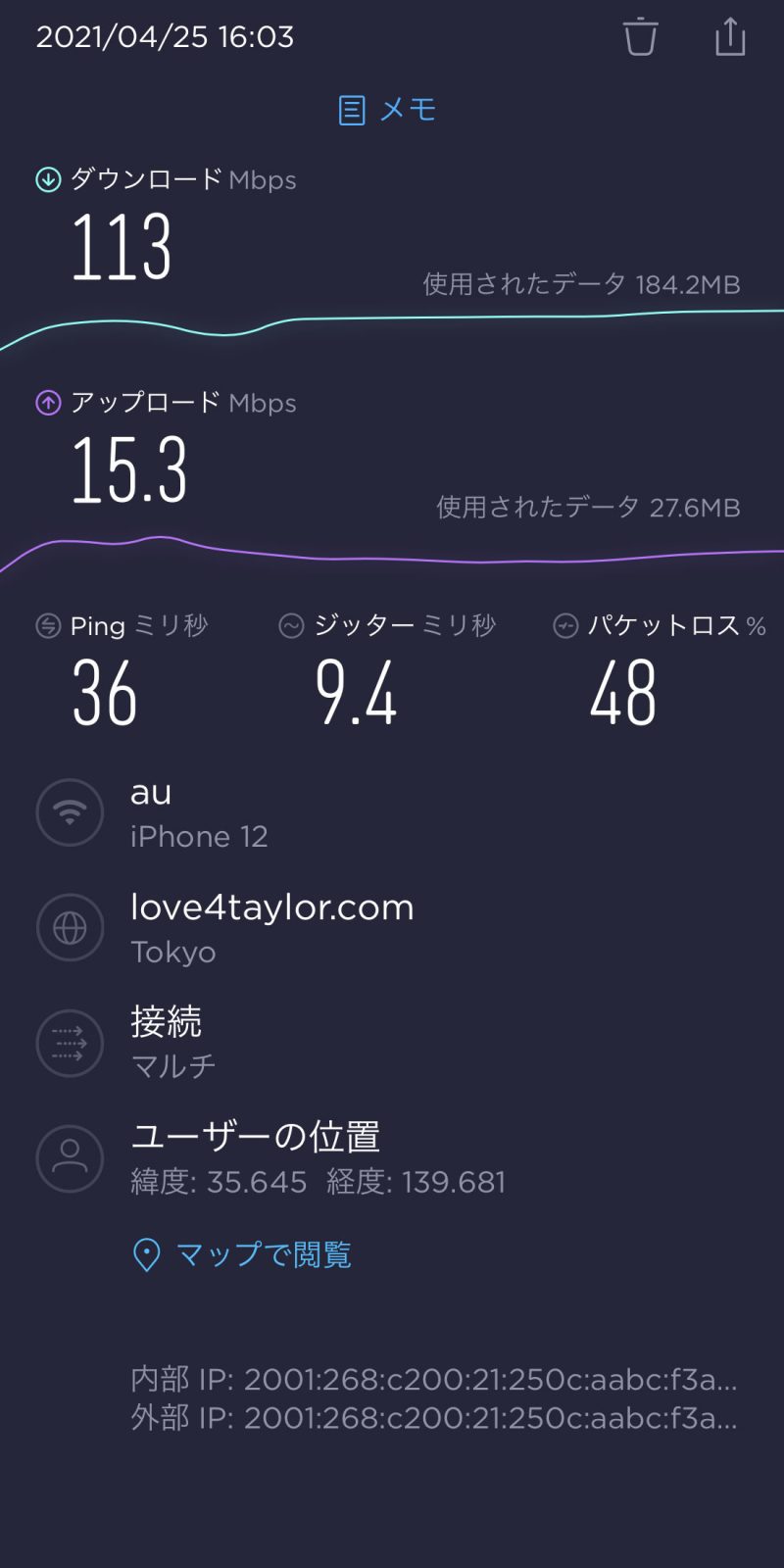Screen dimensions: 784x1568
Task: Open the メモ note icon
Action: [x=351, y=110]
